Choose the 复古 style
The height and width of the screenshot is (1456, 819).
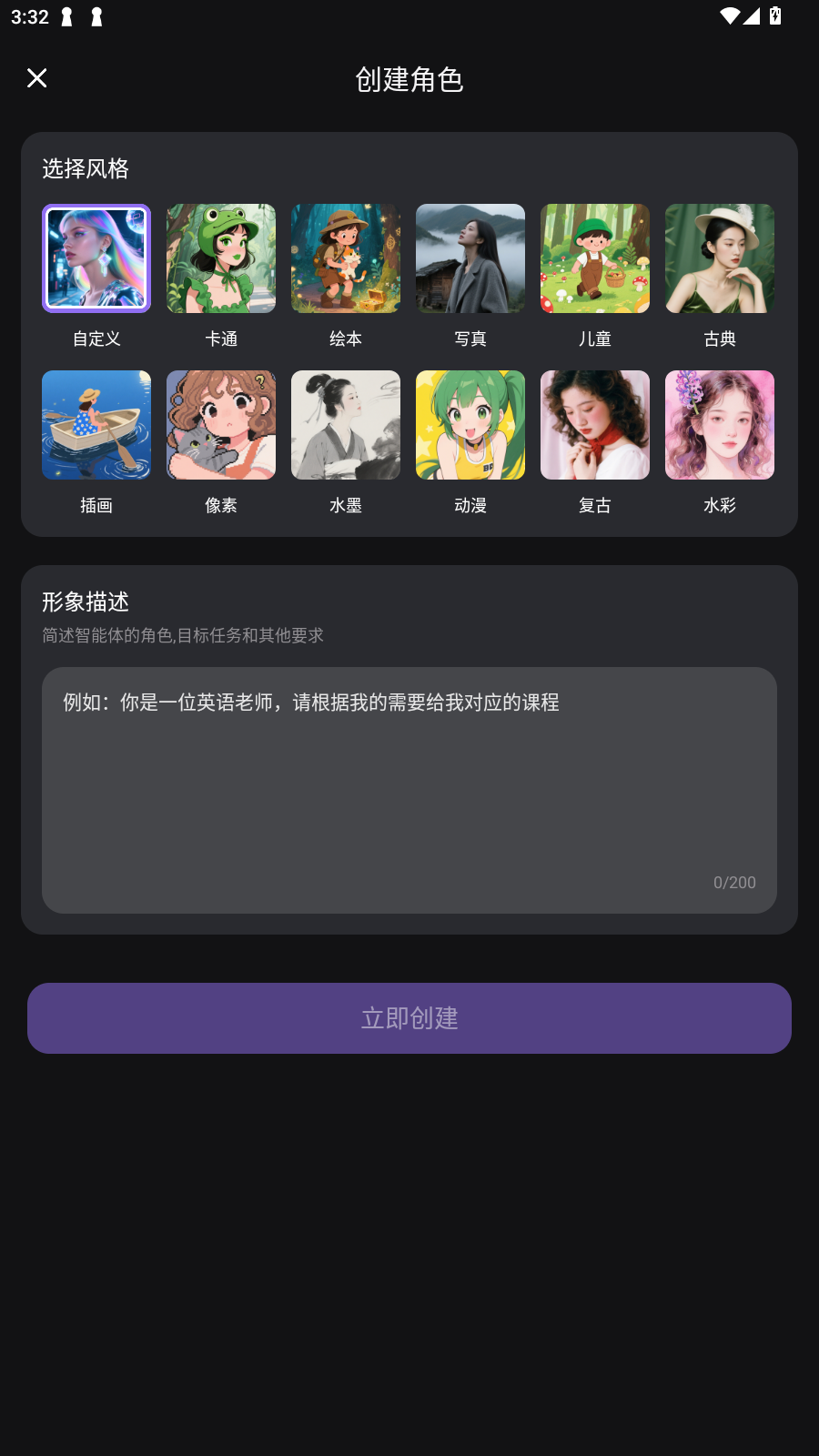pyautogui.click(x=595, y=425)
